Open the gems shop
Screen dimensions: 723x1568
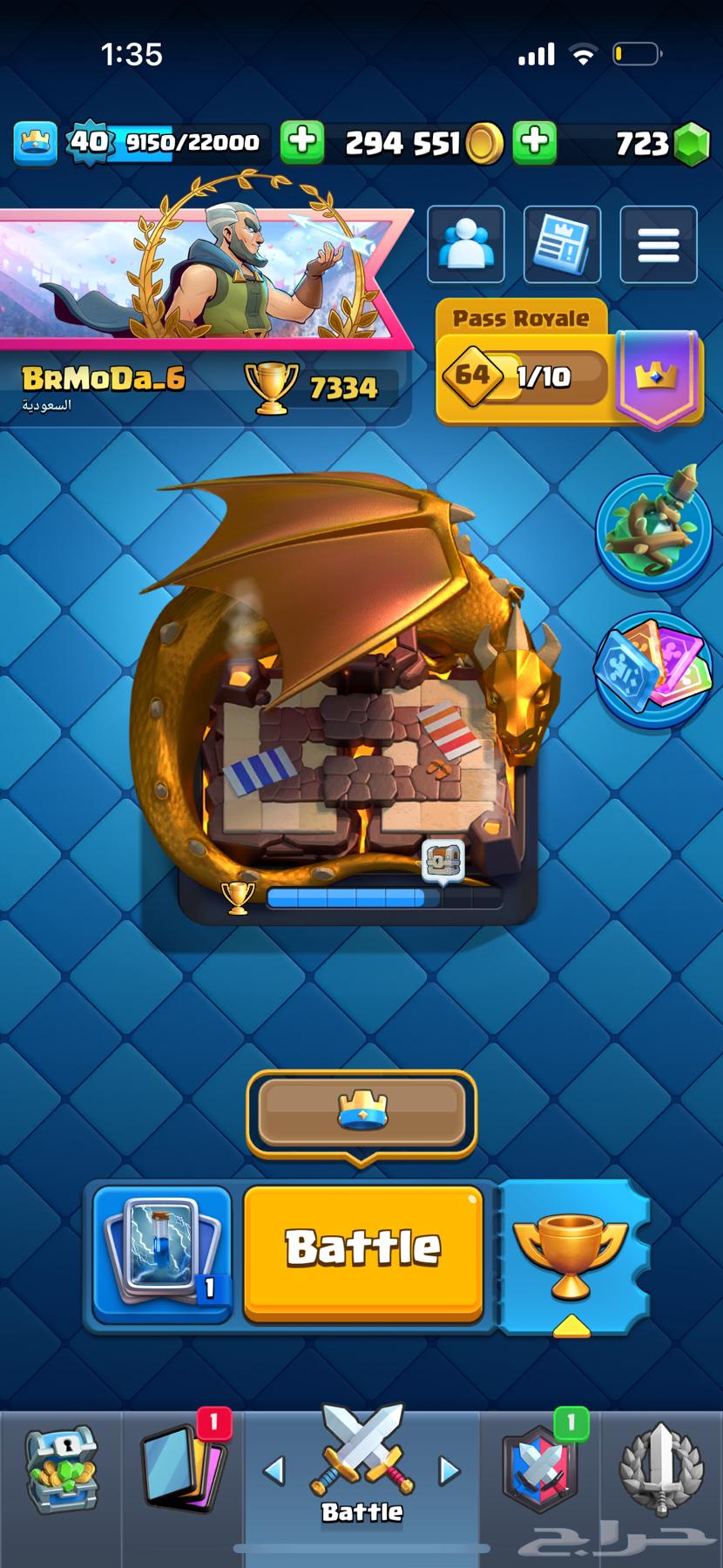(x=692, y=143)
